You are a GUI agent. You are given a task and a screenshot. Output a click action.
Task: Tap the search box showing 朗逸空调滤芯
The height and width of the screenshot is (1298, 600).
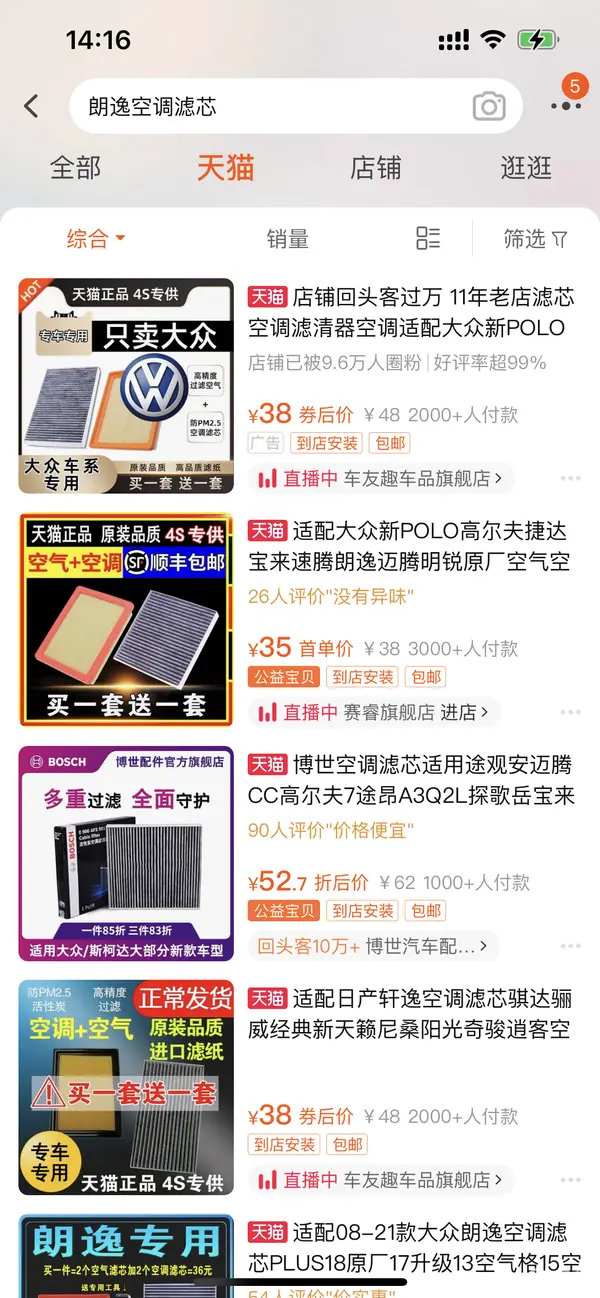click(270, 107)
